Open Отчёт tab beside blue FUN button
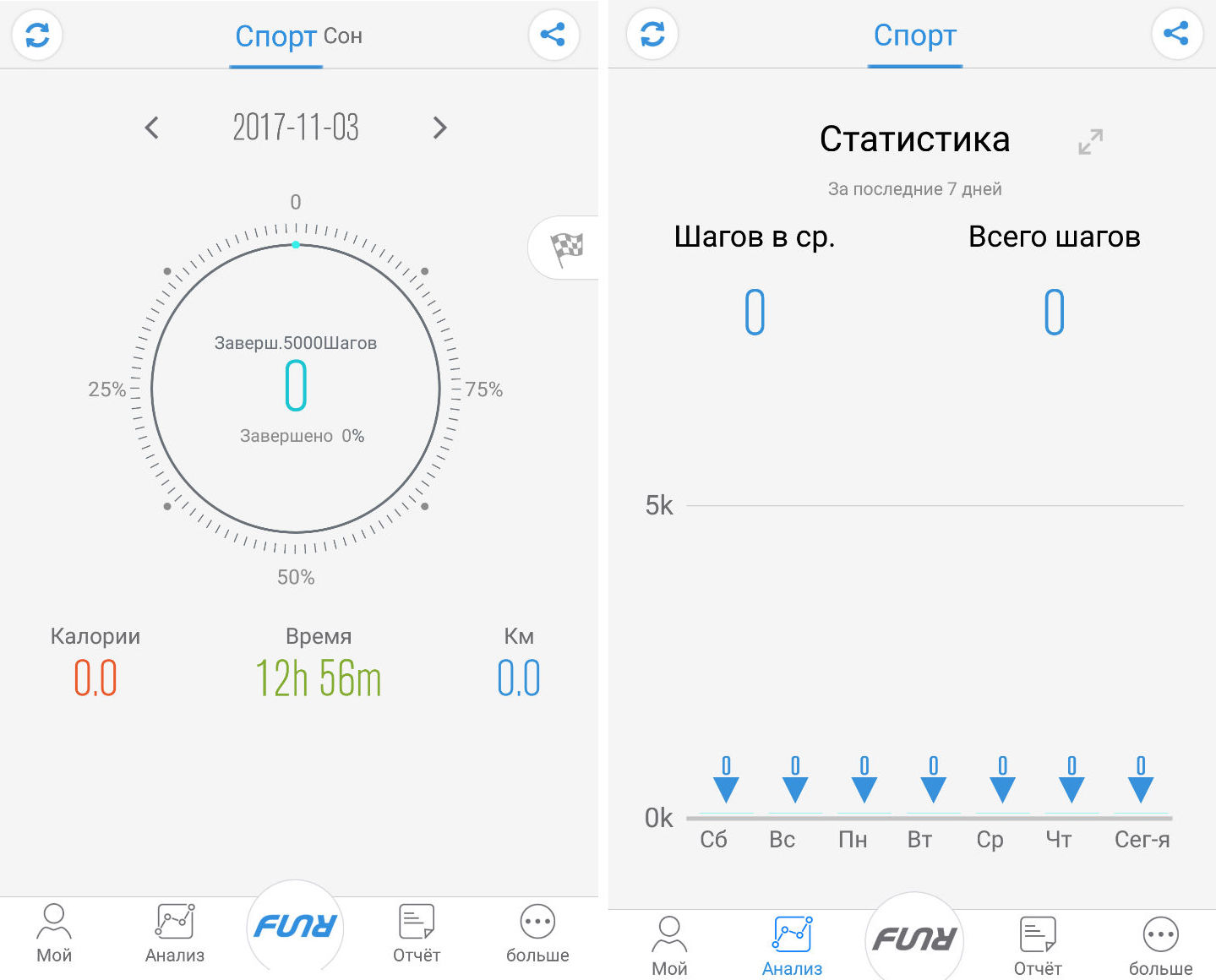The image size is (1216, 980). pyautogui.click(x=417, y=933)
